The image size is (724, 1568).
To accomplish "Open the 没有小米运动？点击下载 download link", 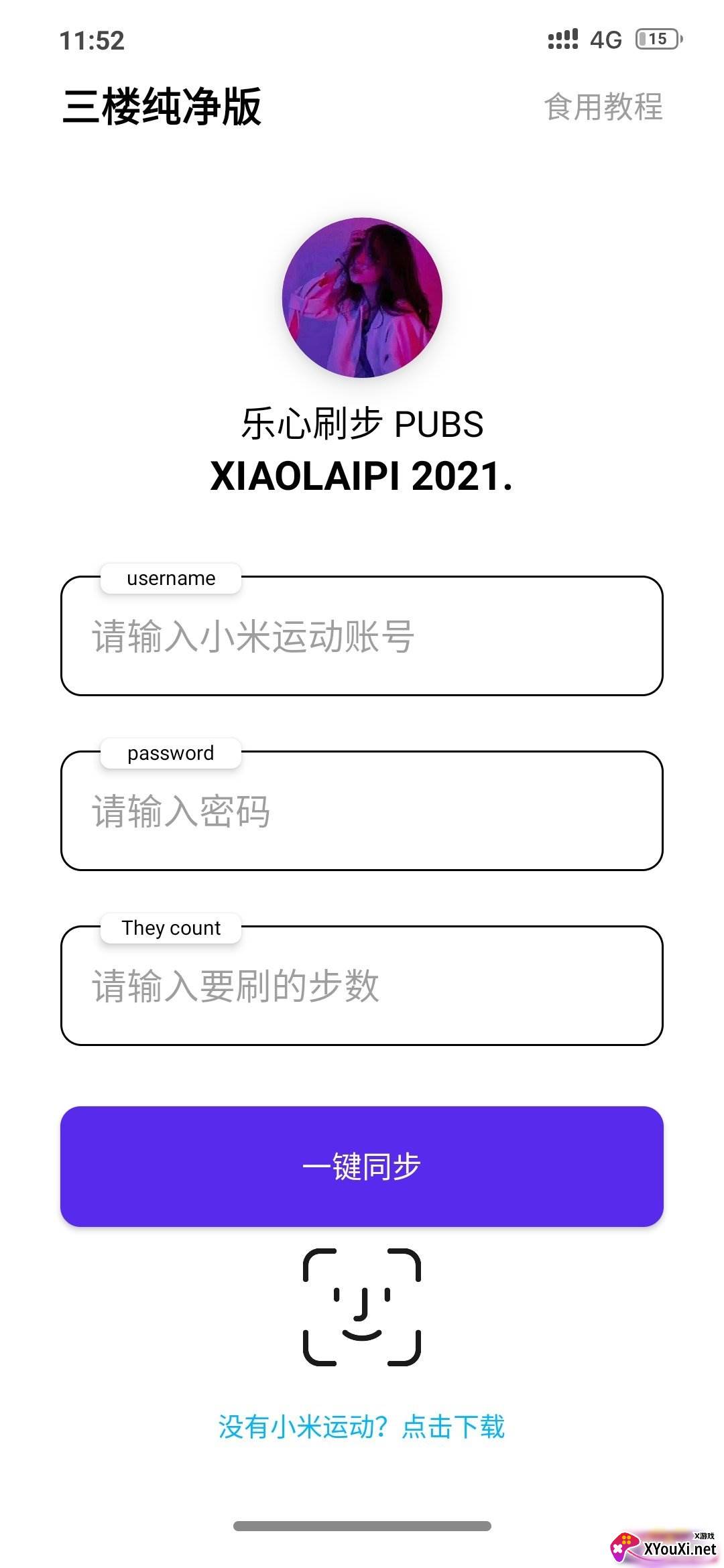I will point(362,1427).
